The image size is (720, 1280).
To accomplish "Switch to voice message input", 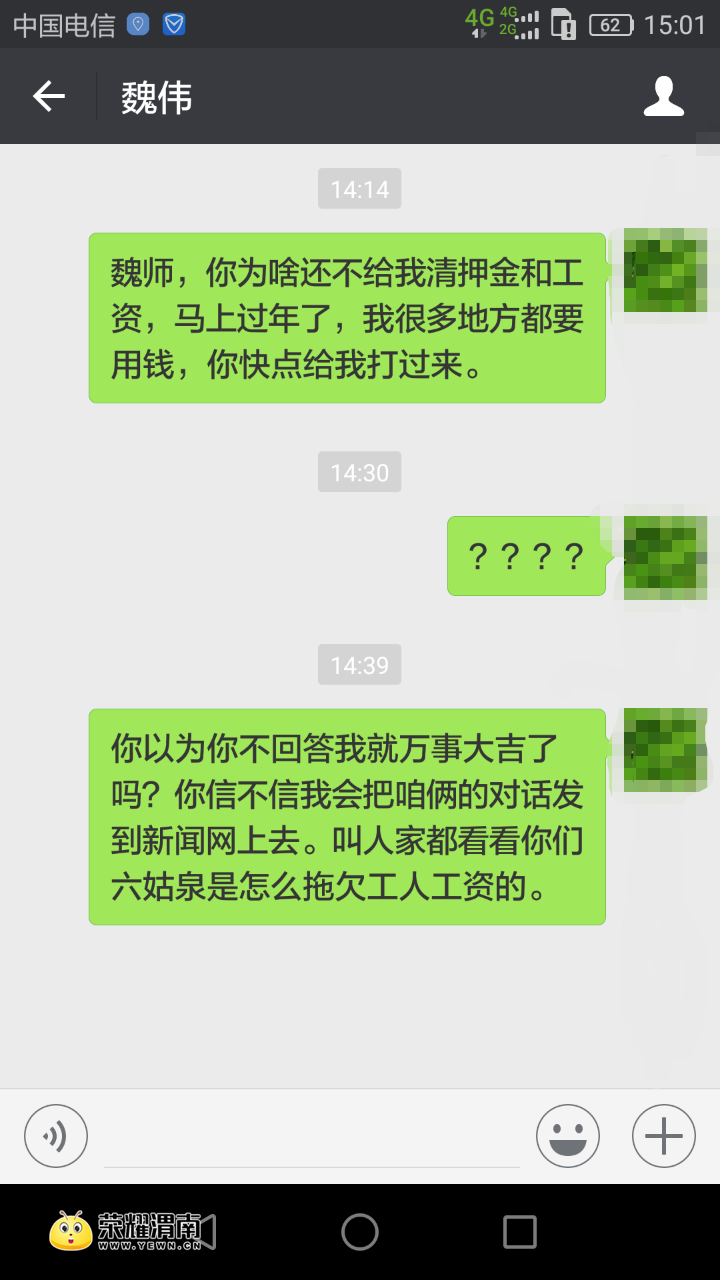I will click(x=56, y=1136).
